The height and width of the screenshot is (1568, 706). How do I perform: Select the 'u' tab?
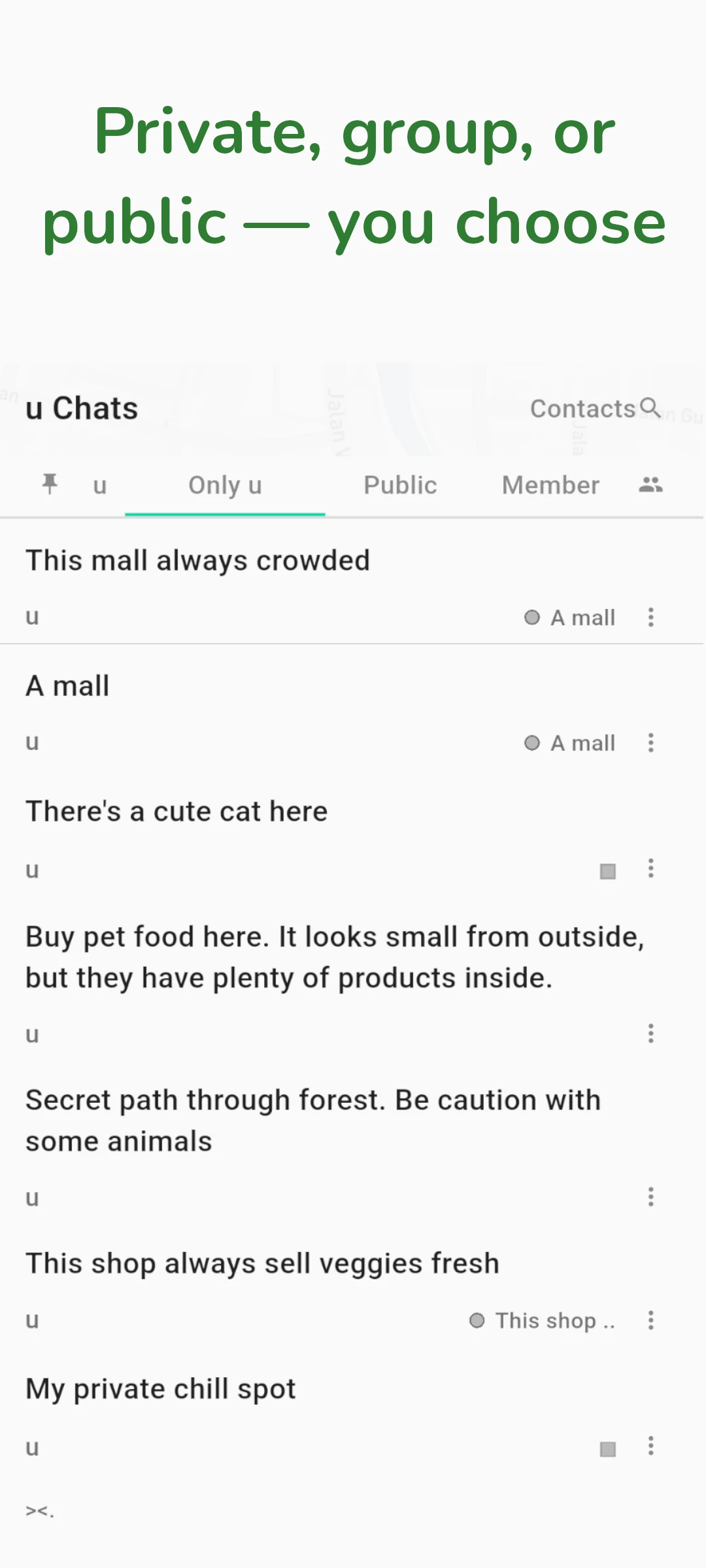tap(99, 485)
